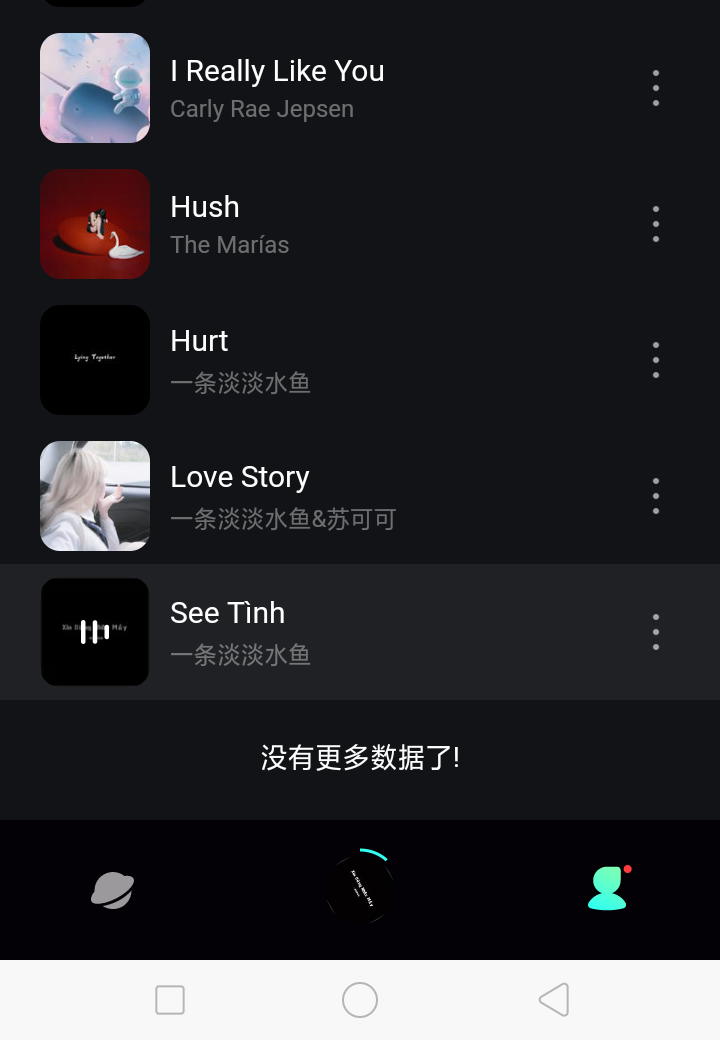Open more options for See Tình
This screenshot has height=1040, width=720.
[656, 632]
